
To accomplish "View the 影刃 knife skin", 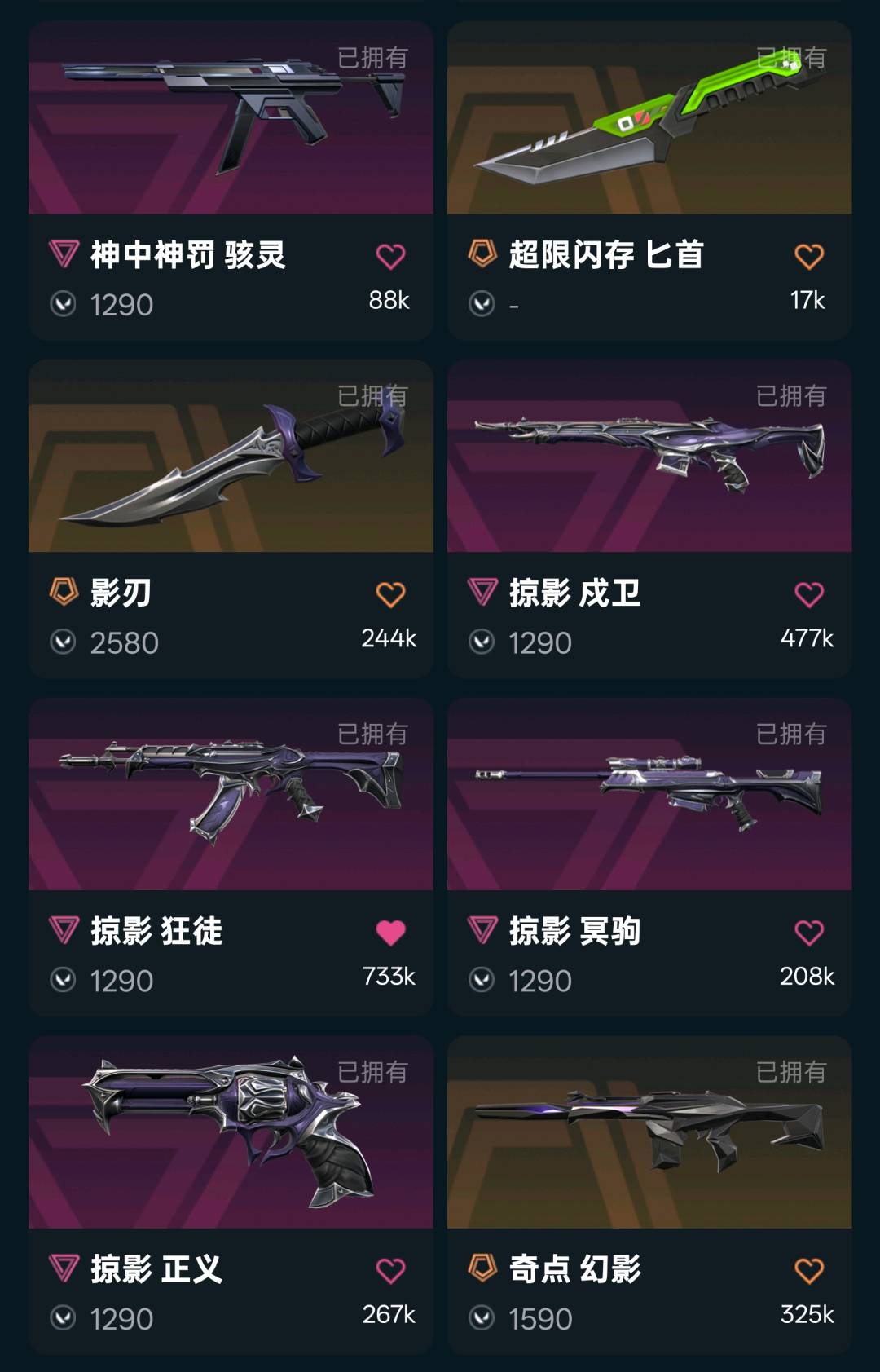I will (231, 457).
